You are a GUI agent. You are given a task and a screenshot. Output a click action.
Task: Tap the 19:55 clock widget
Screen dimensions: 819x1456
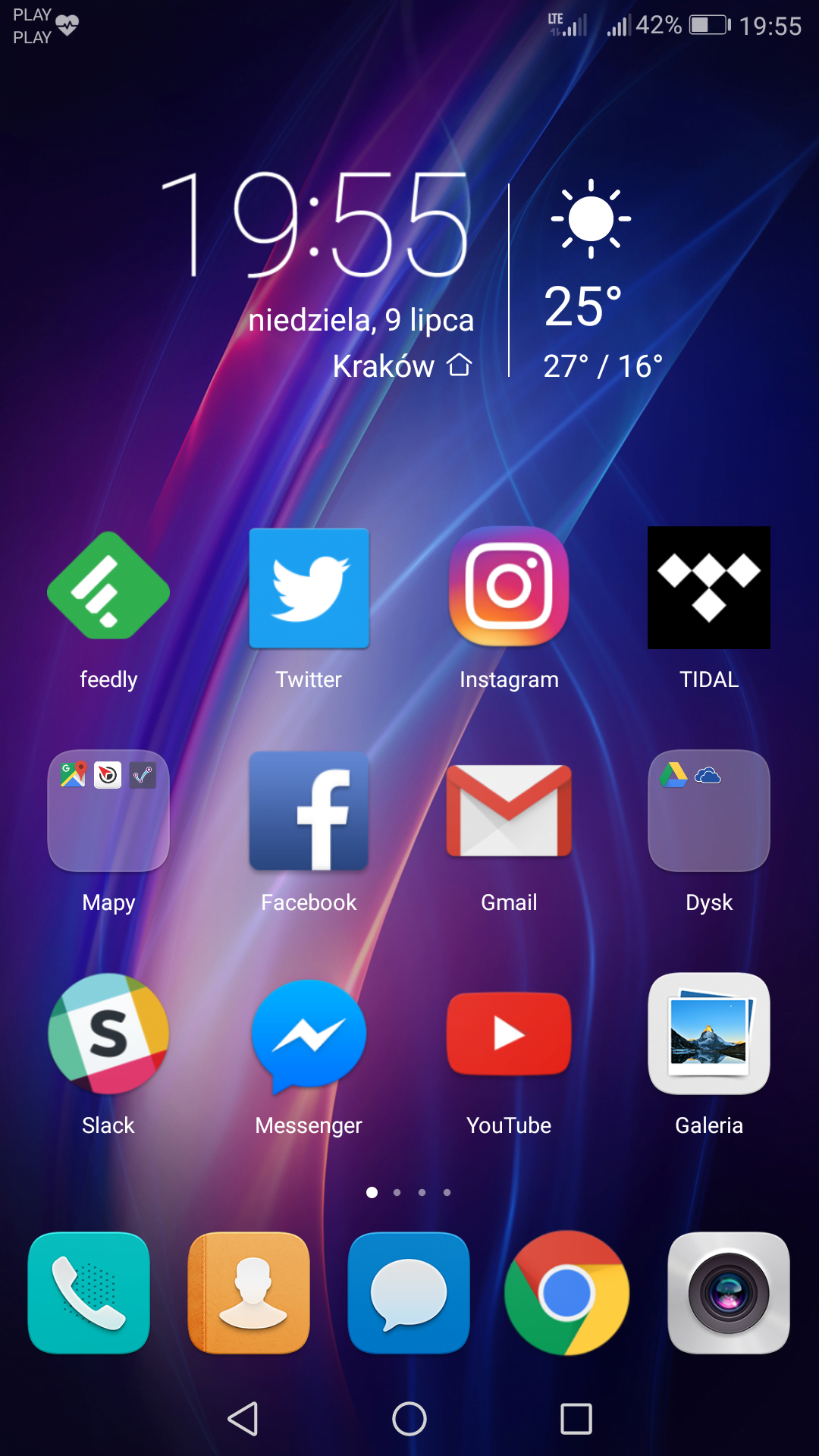click(x=315, y=224)
